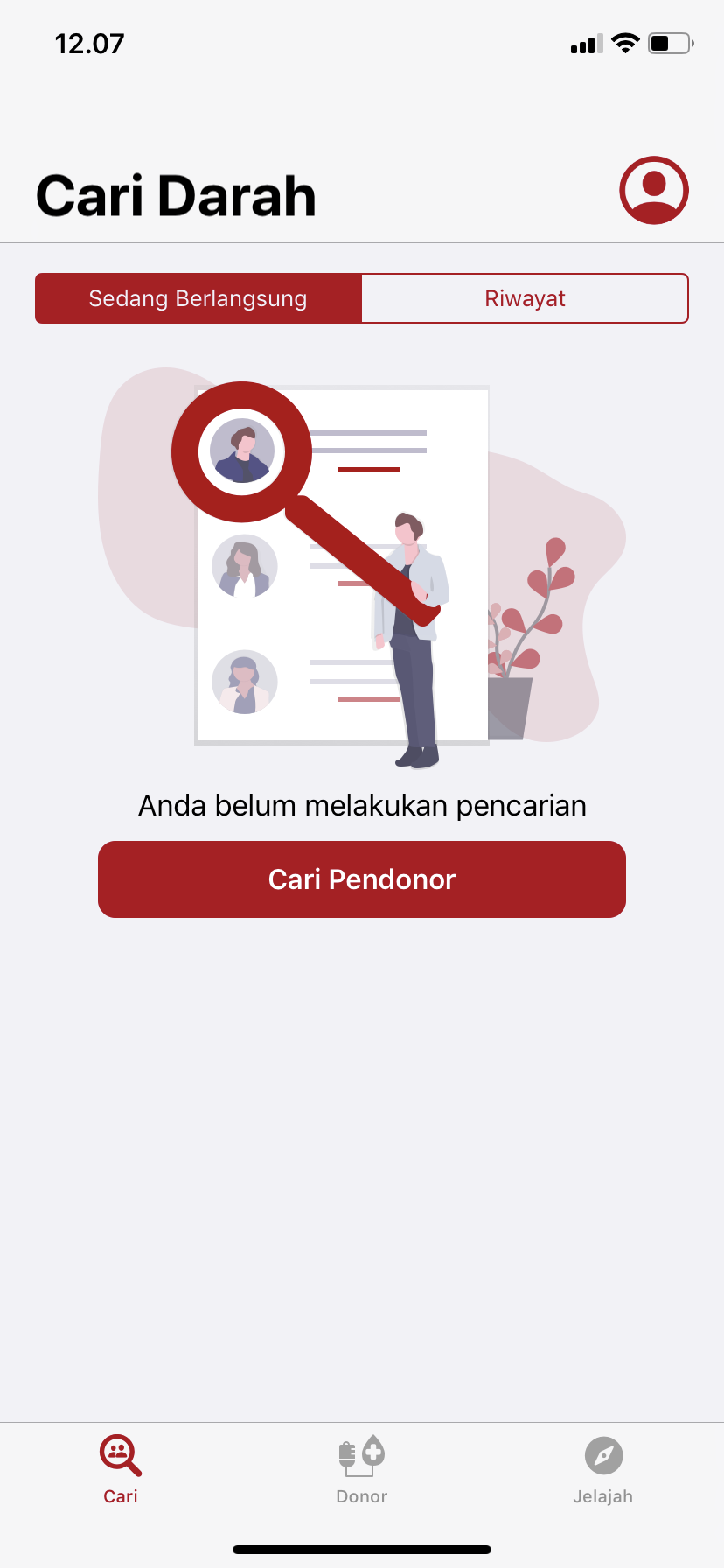This screenshot has width=724, height=1568.
Task: Tap the Cari Pendonor button
Action: tap(362, 879)
